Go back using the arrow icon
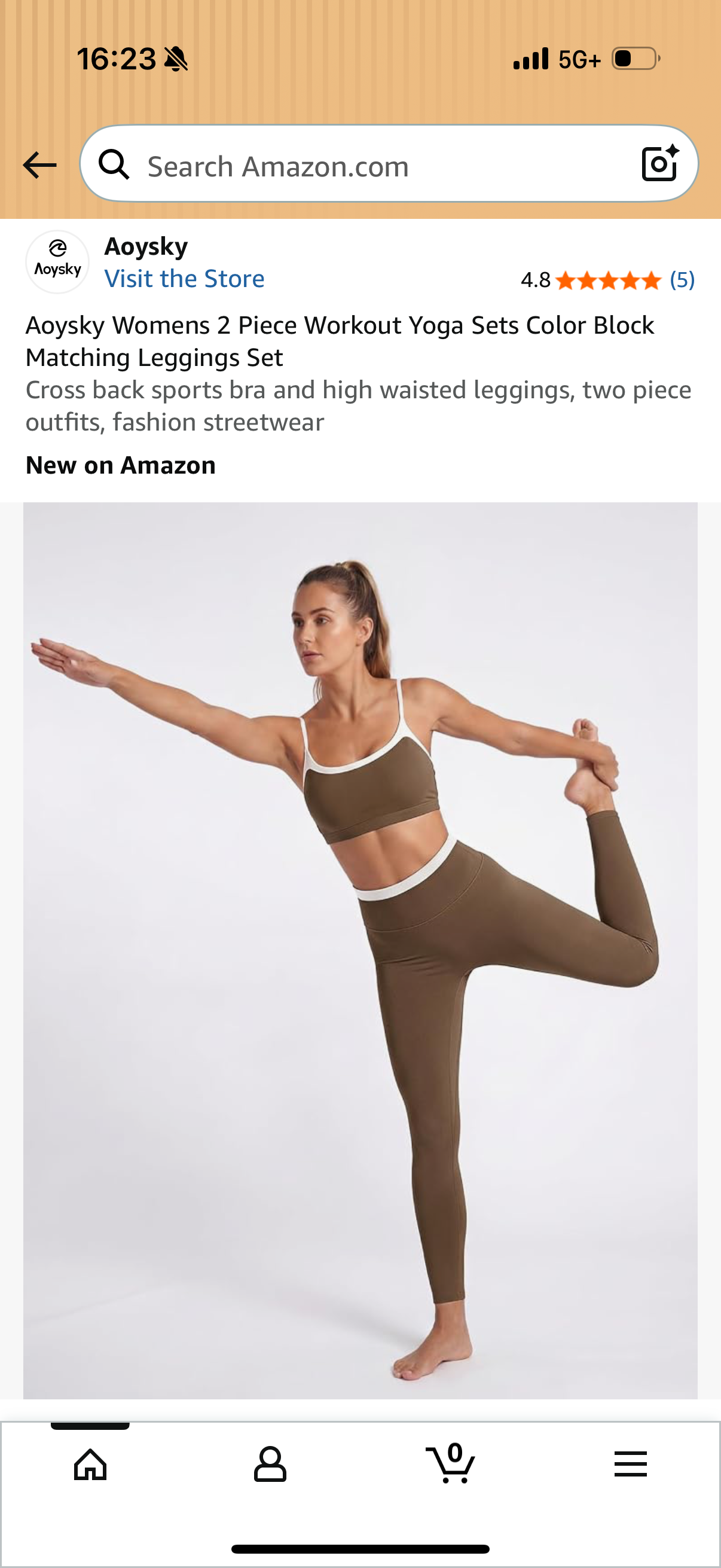The width and height of the screenshot is (721, 1568). (x=39, y=165)
